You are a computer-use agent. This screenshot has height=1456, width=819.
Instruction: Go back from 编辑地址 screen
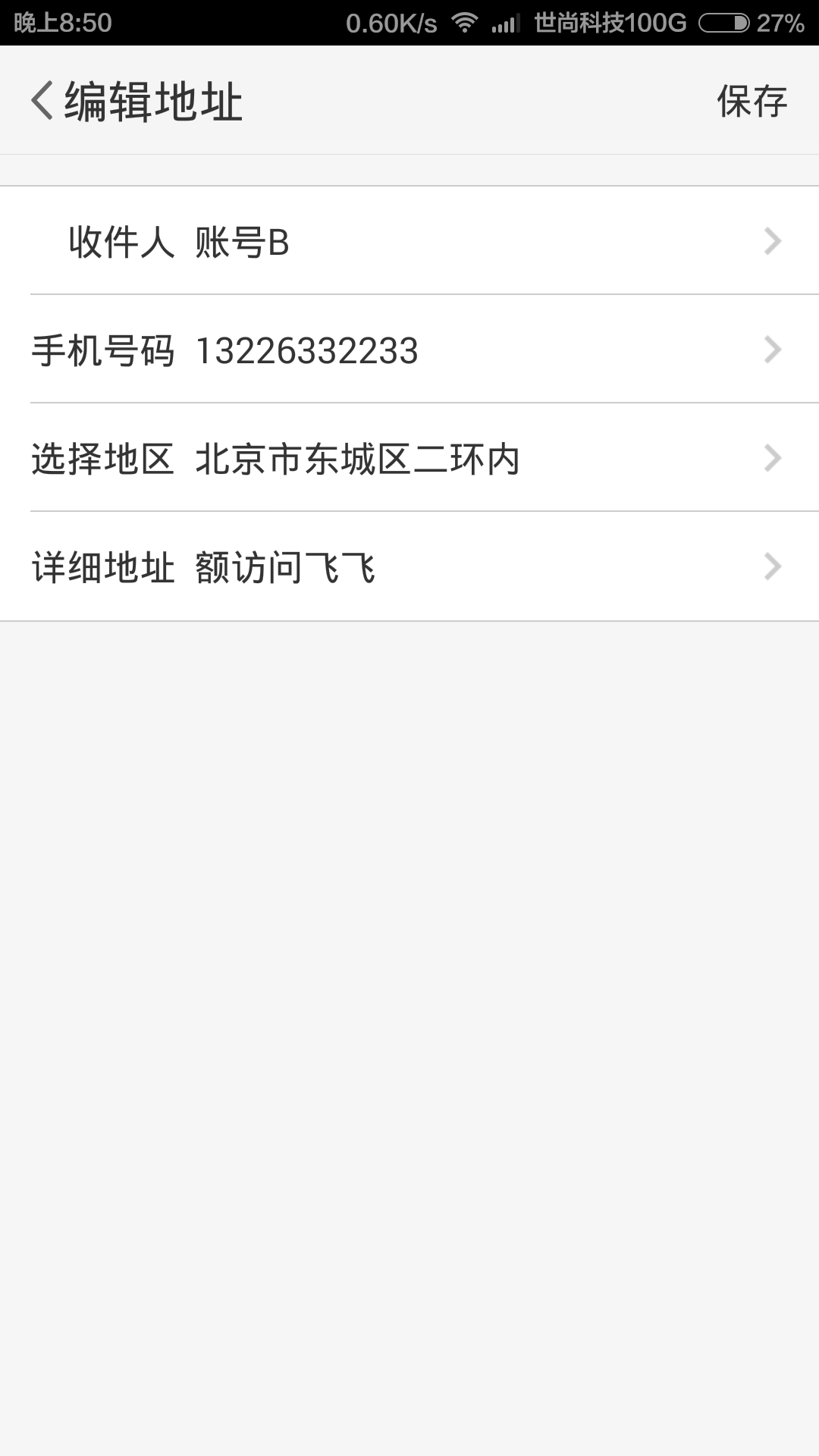[42, 101]
